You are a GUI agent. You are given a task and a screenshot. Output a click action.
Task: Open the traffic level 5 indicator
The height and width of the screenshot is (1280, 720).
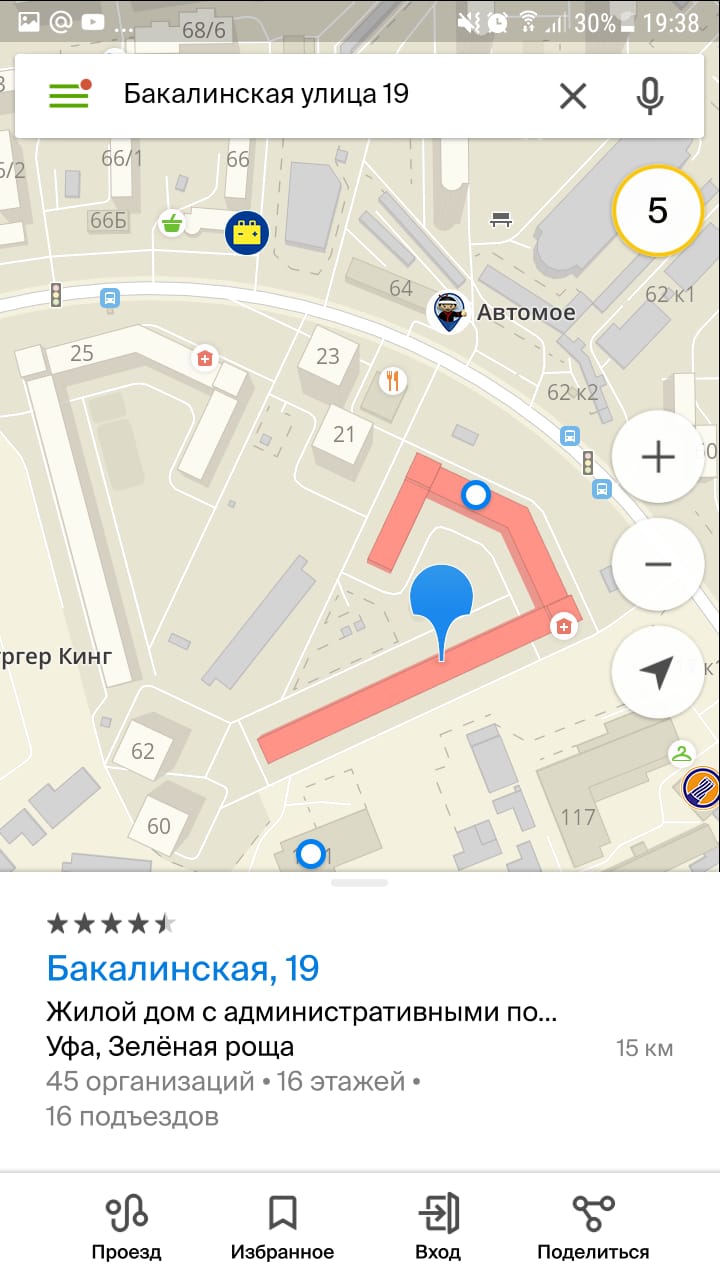(657, 211)
